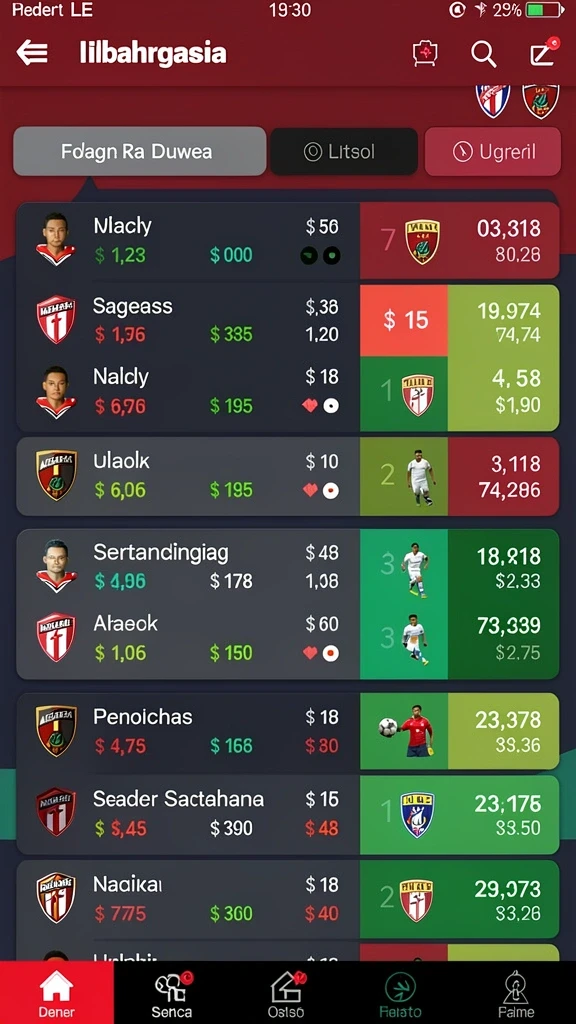Image resolution: width=576 pixels, height=1024 pixels.
Task: Go back using the arrow
Action: click(x=32, y=53)
